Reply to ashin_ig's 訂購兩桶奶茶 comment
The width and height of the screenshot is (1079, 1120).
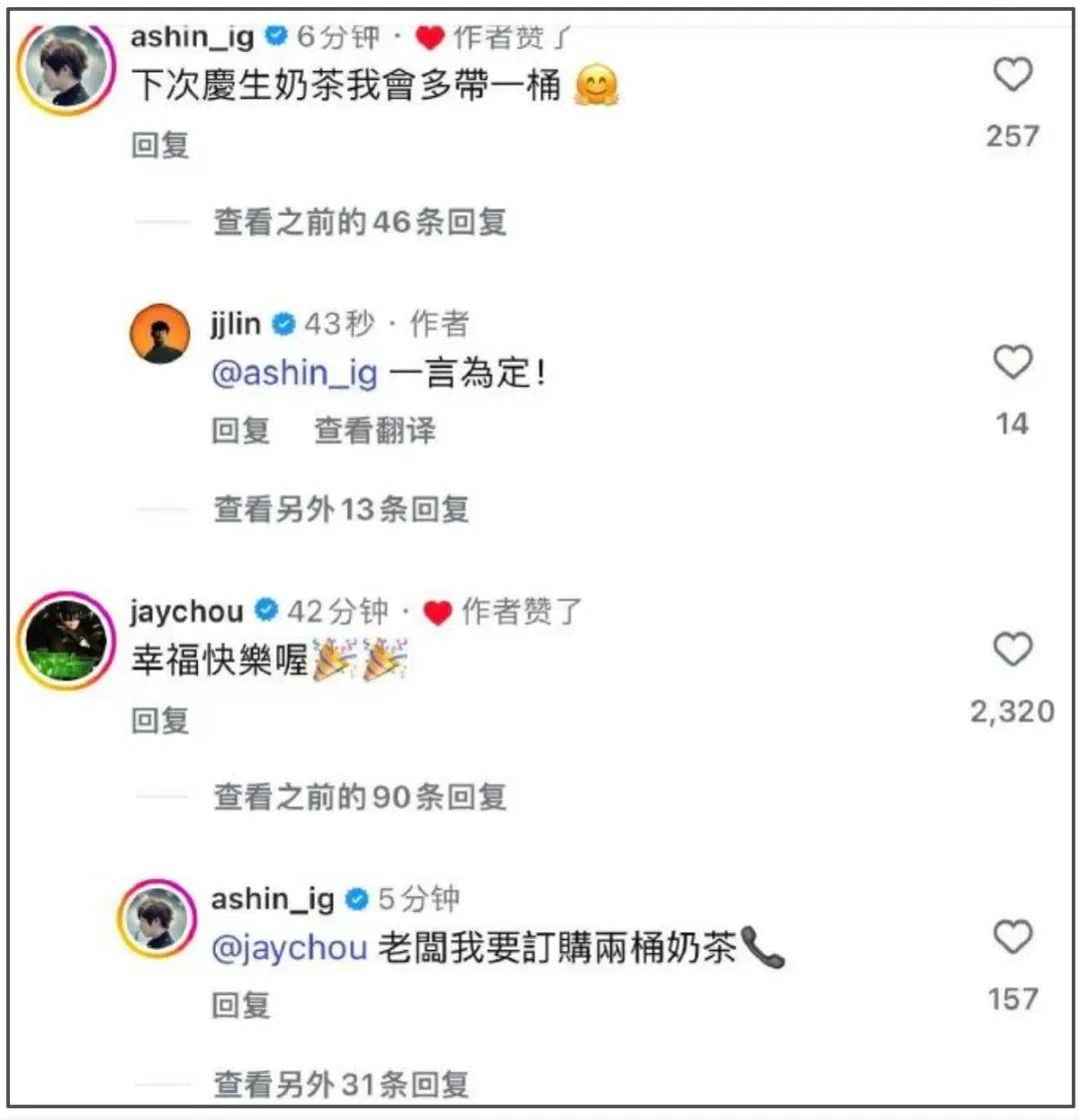click(x=241, y=1005)
